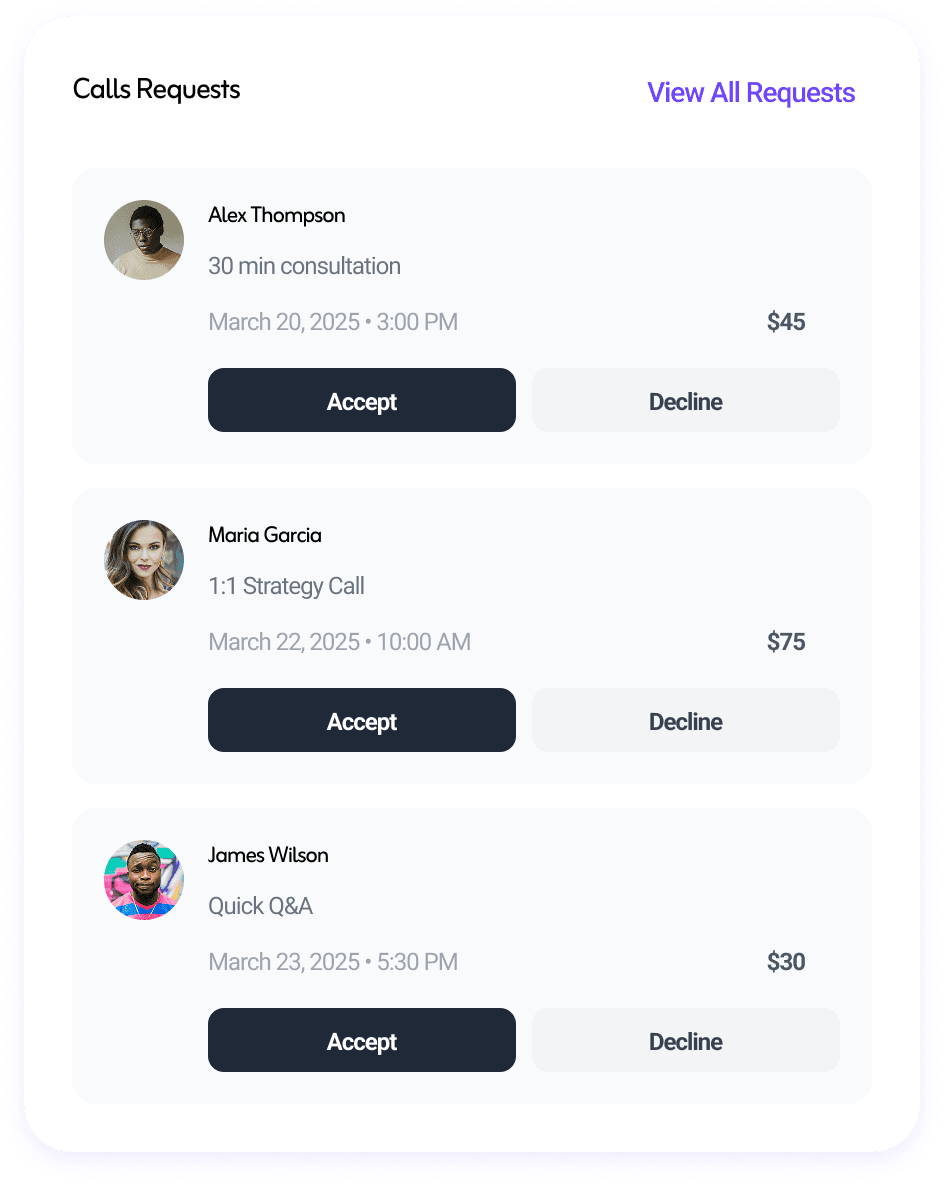Decline James Wilson's call request
This screenshot has width=944, height=1184.
click(685, 1041)
